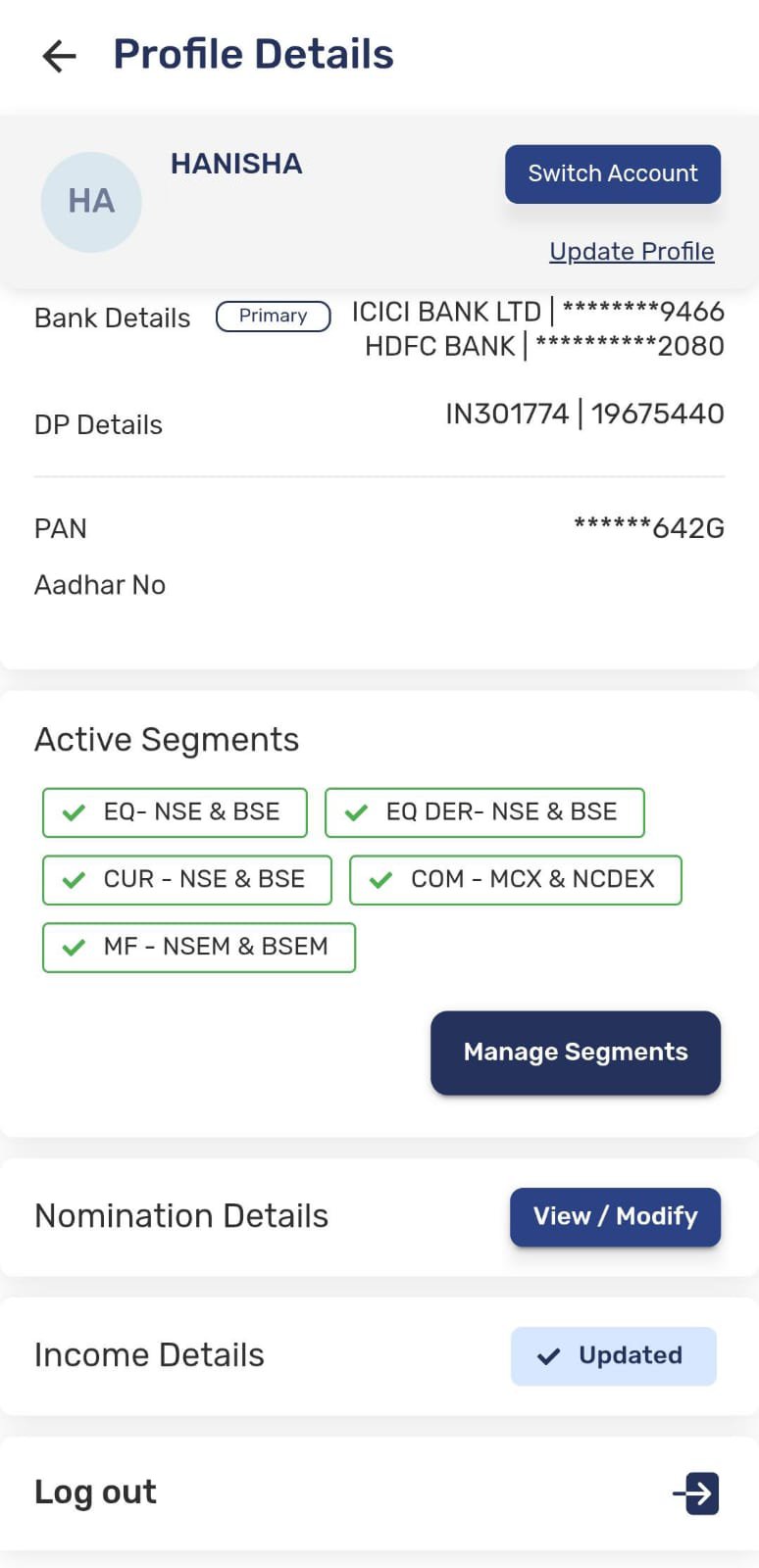Open Manage Segments
The width and height of the screenshot is (759, 1568).
pyautogui.click(x=576, y=1052)
